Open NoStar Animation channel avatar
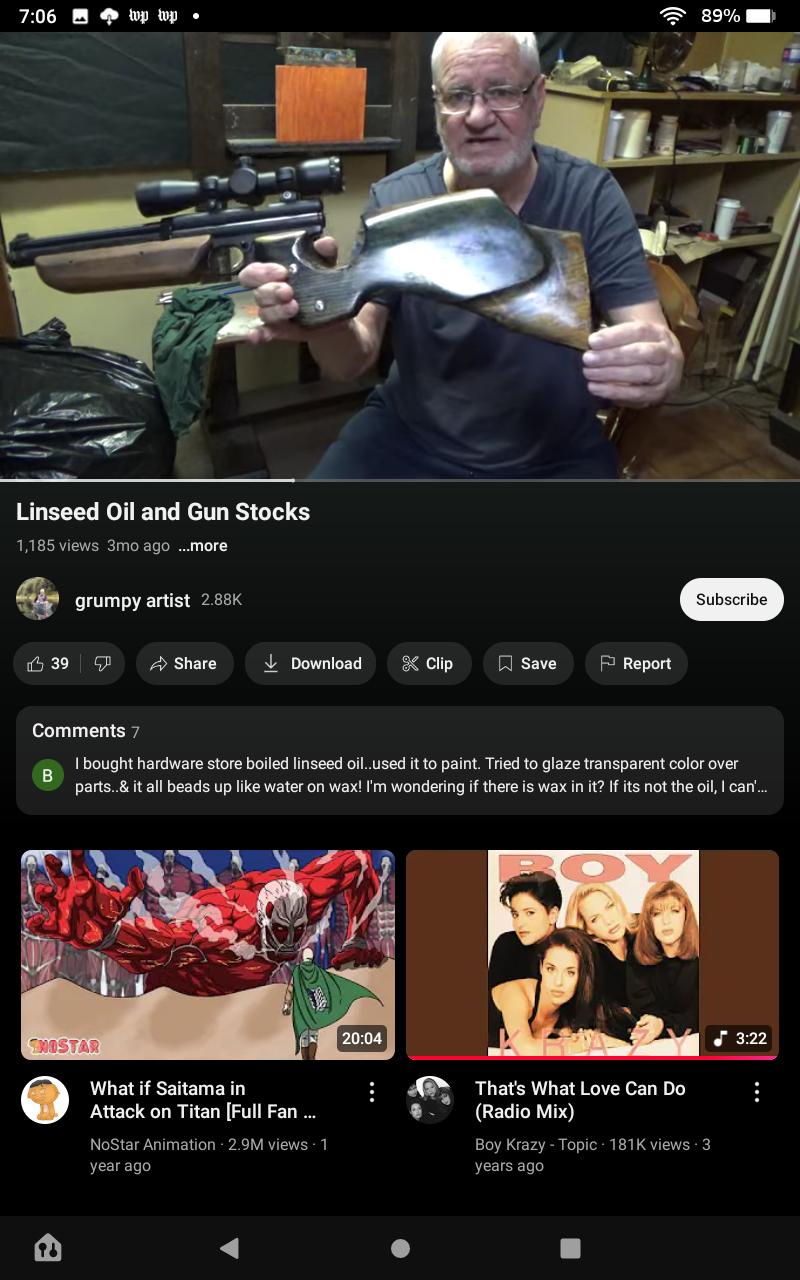Screen dimensions: 800x1280 [45, 1100]
